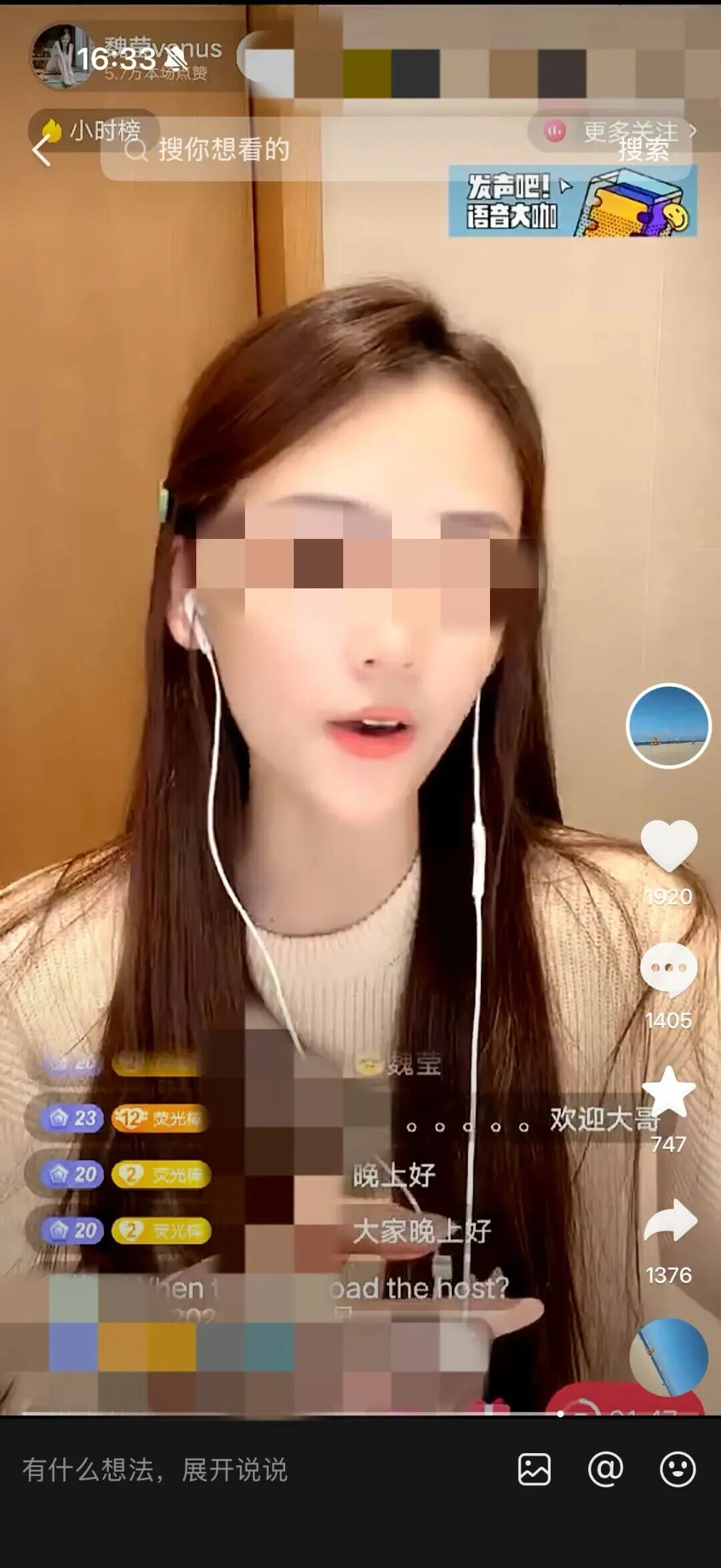
Task: Like the video with the heart icon
Action: tap(669, 845)
